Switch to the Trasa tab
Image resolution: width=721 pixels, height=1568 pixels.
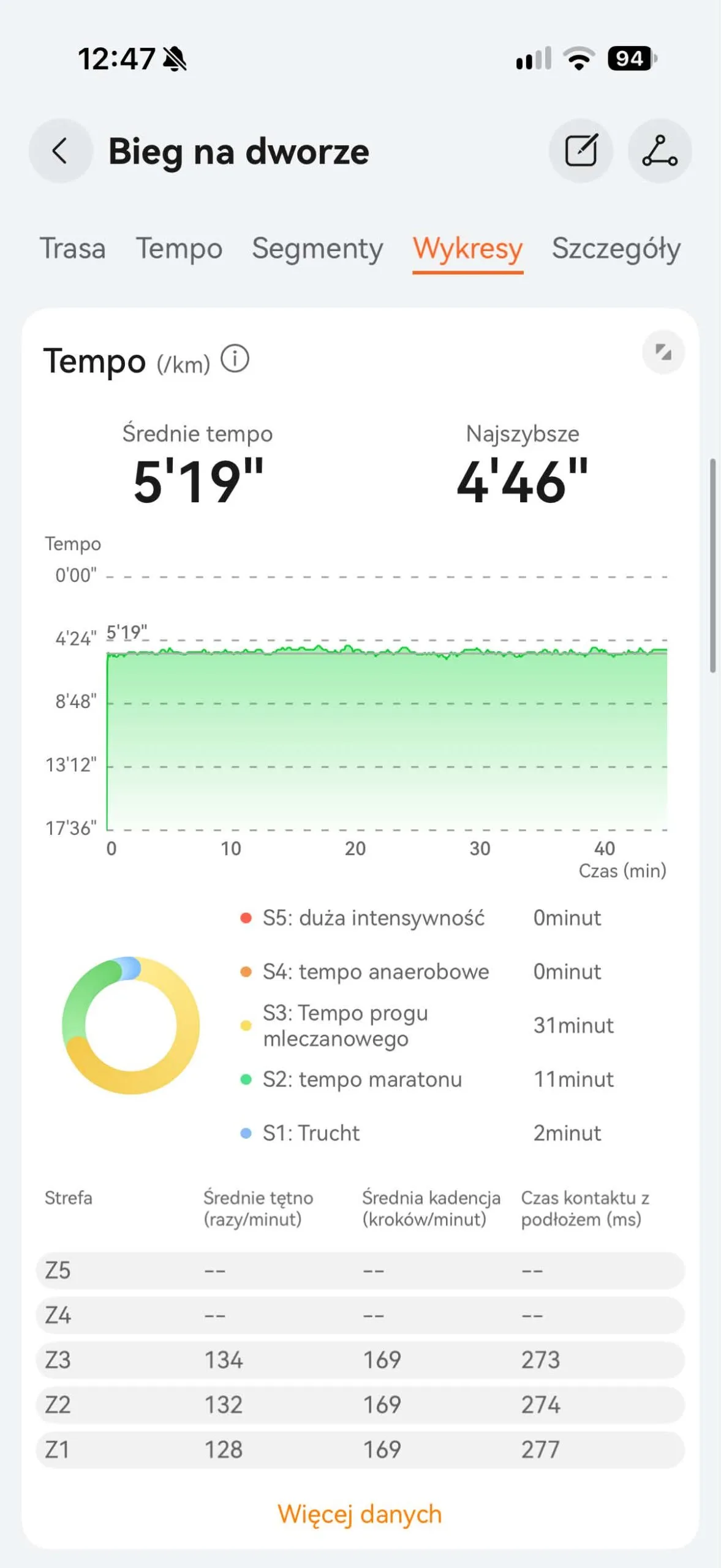tap(73, 249)
